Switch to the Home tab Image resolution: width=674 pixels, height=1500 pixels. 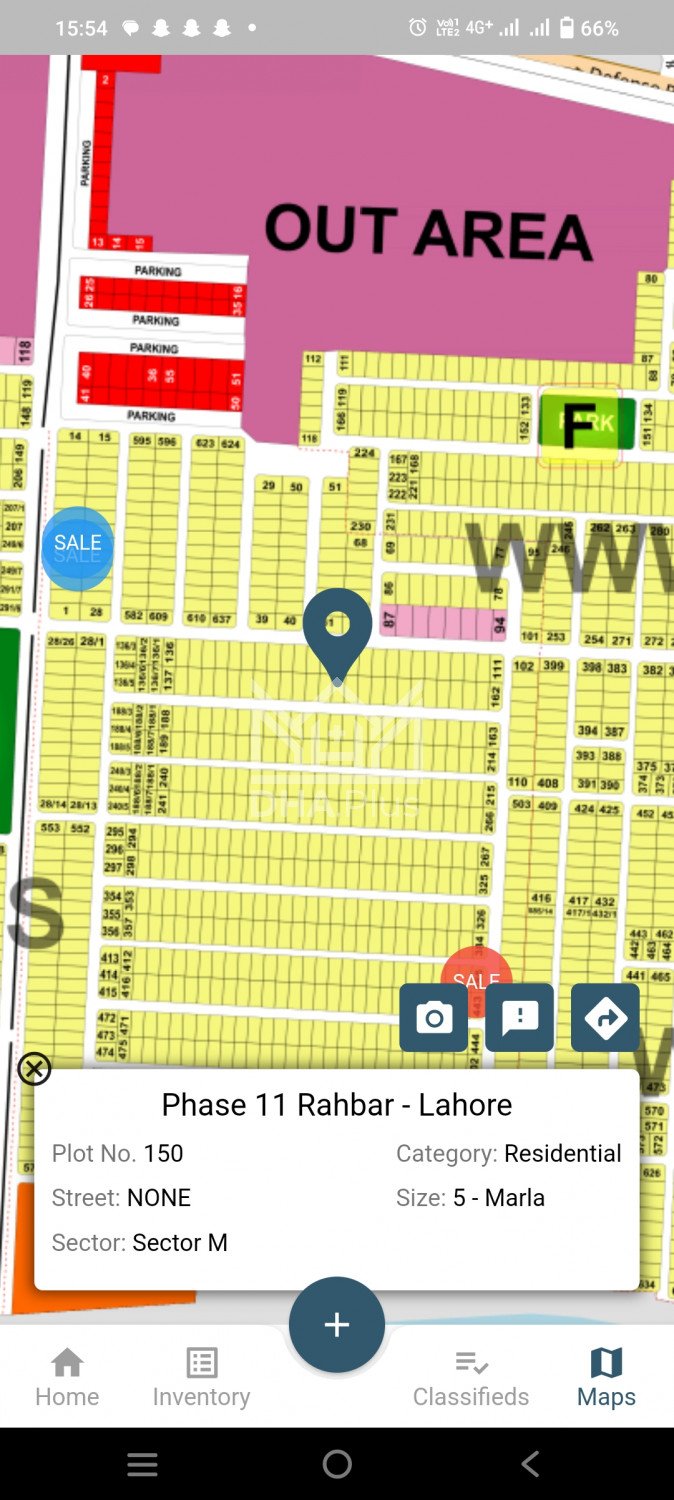67,1377
